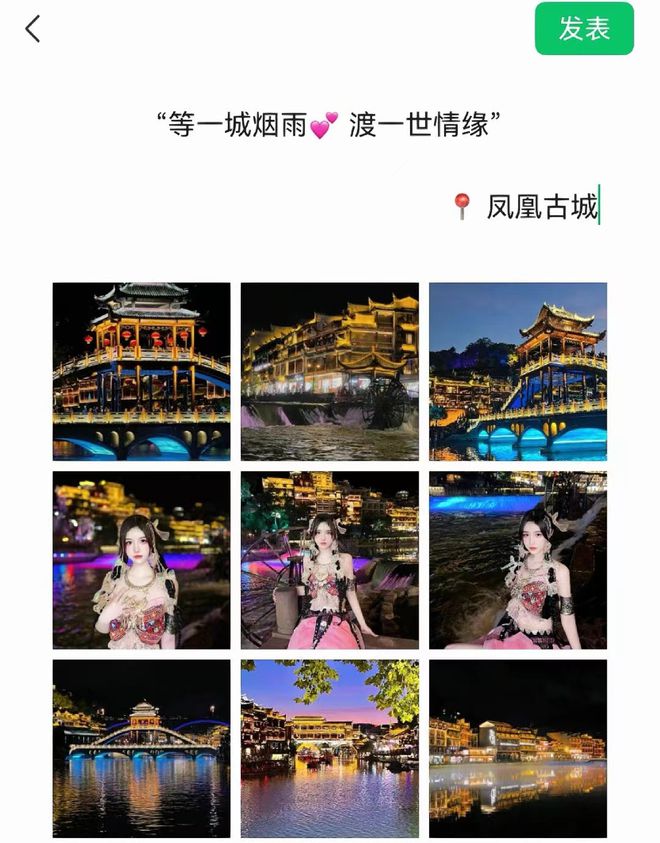The image size is (660, 843).
Task: Publish the post with 发表 button
Action: 584,29
